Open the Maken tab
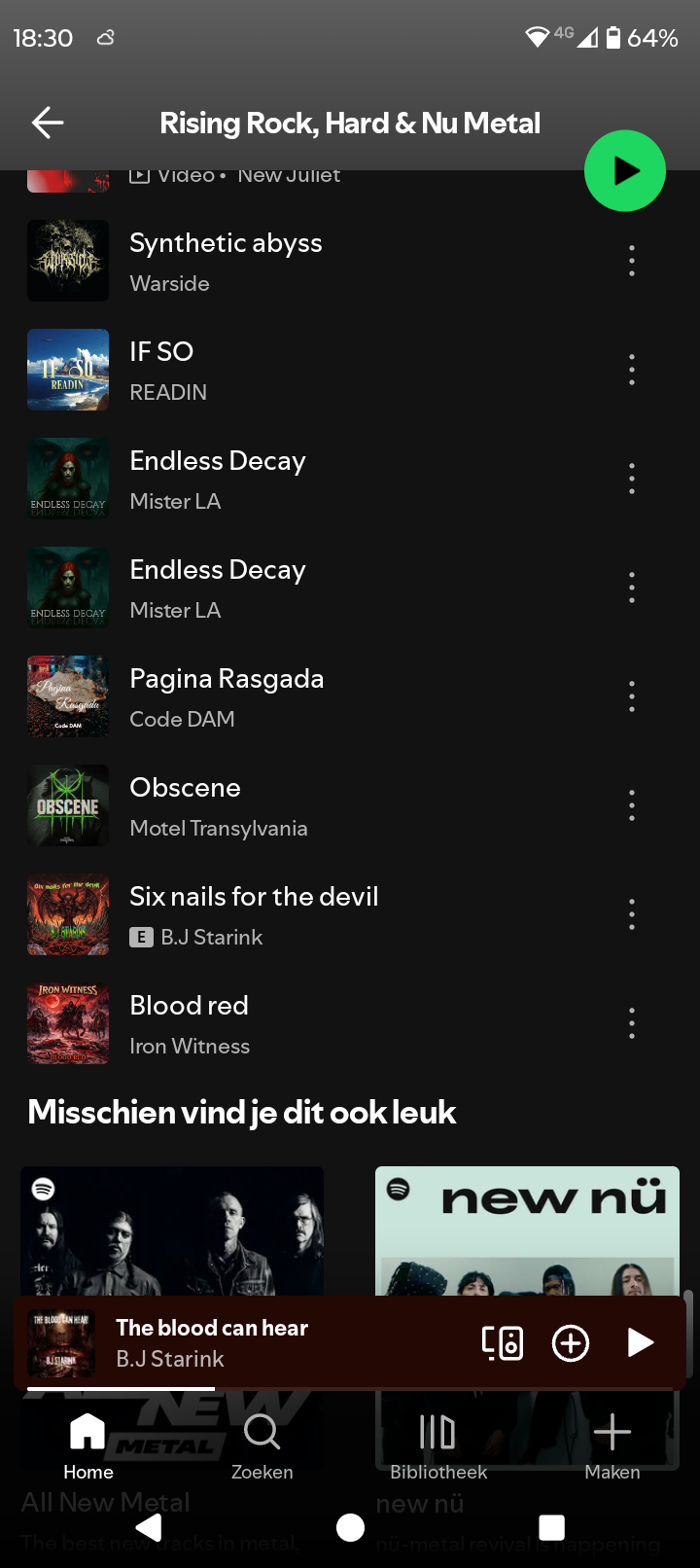The height and width of the screenshot is (1568, 700). click(612, 1445)
